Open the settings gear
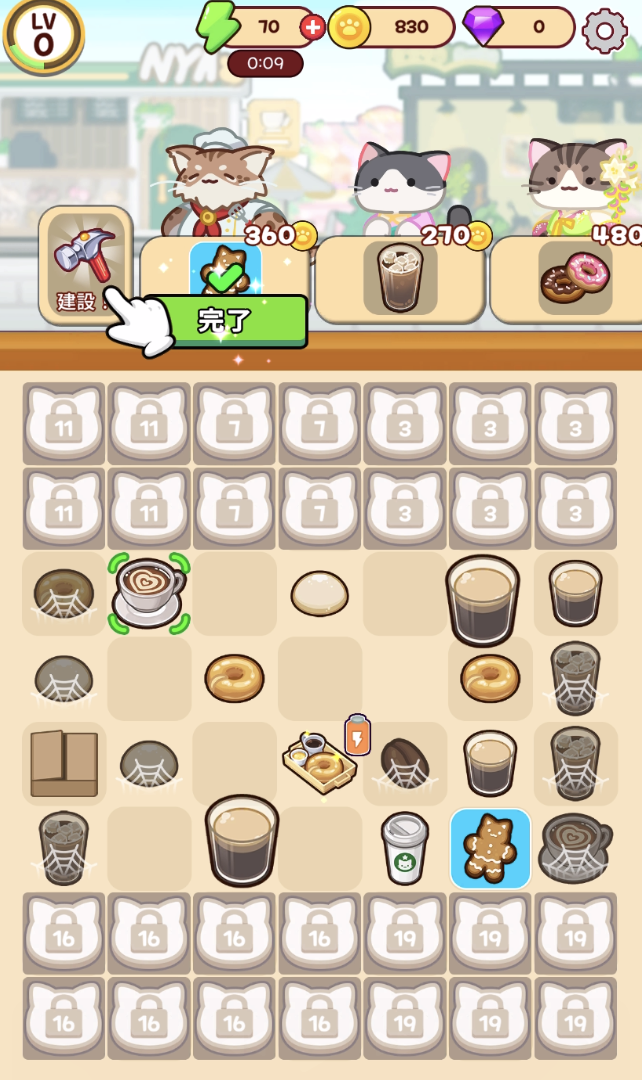Screen dimensions: 642x1080 tap(605, 30)
